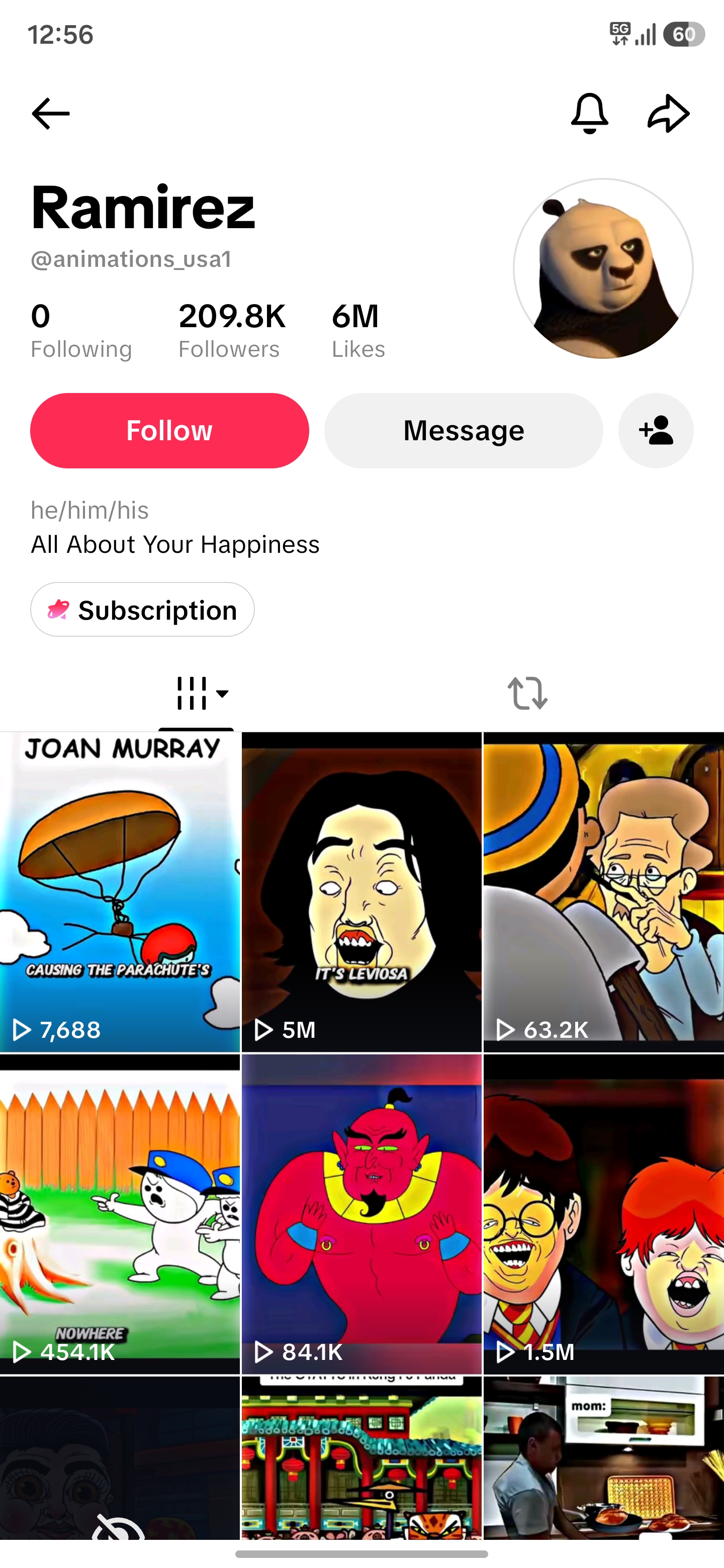
Task: Open suggested accounts with add-person icon
Action: 656,430
